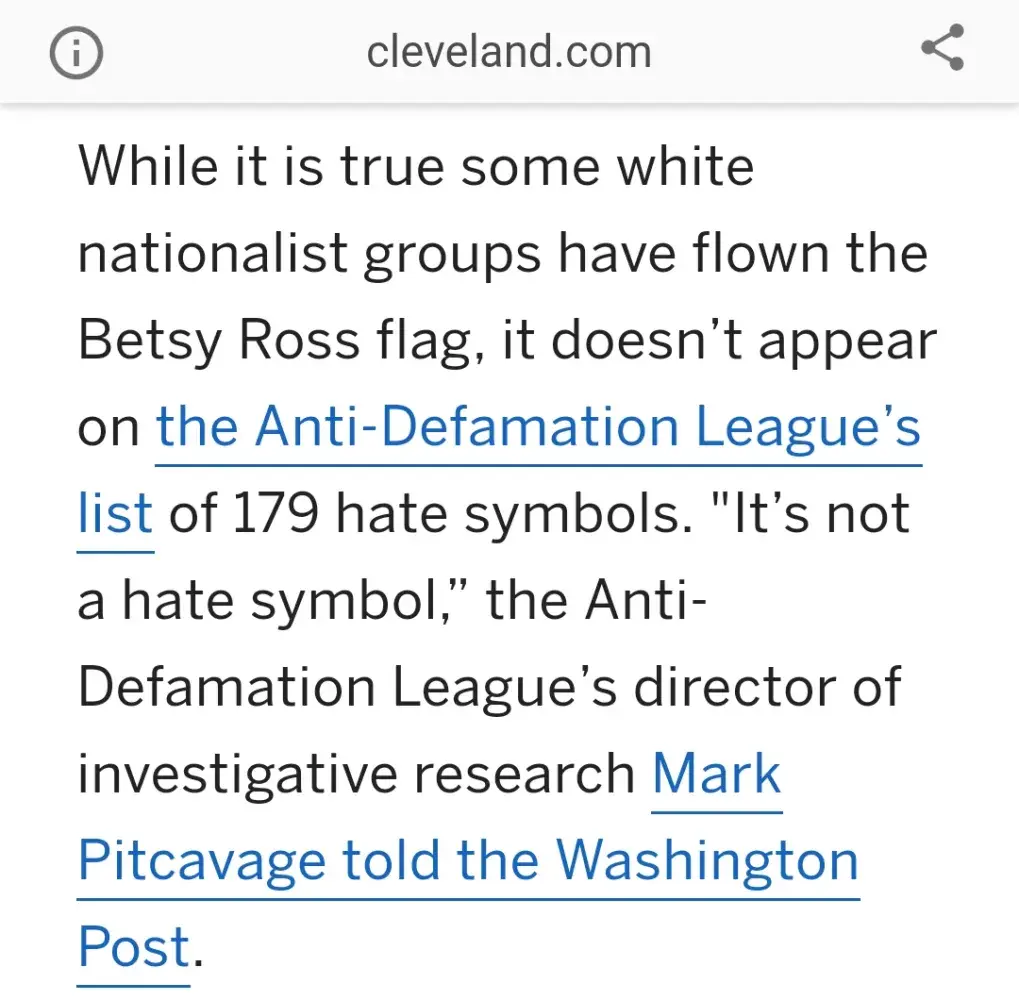Share this cleveland.com article
The width and height of the screenshot is (1019, 1000).
941,49
